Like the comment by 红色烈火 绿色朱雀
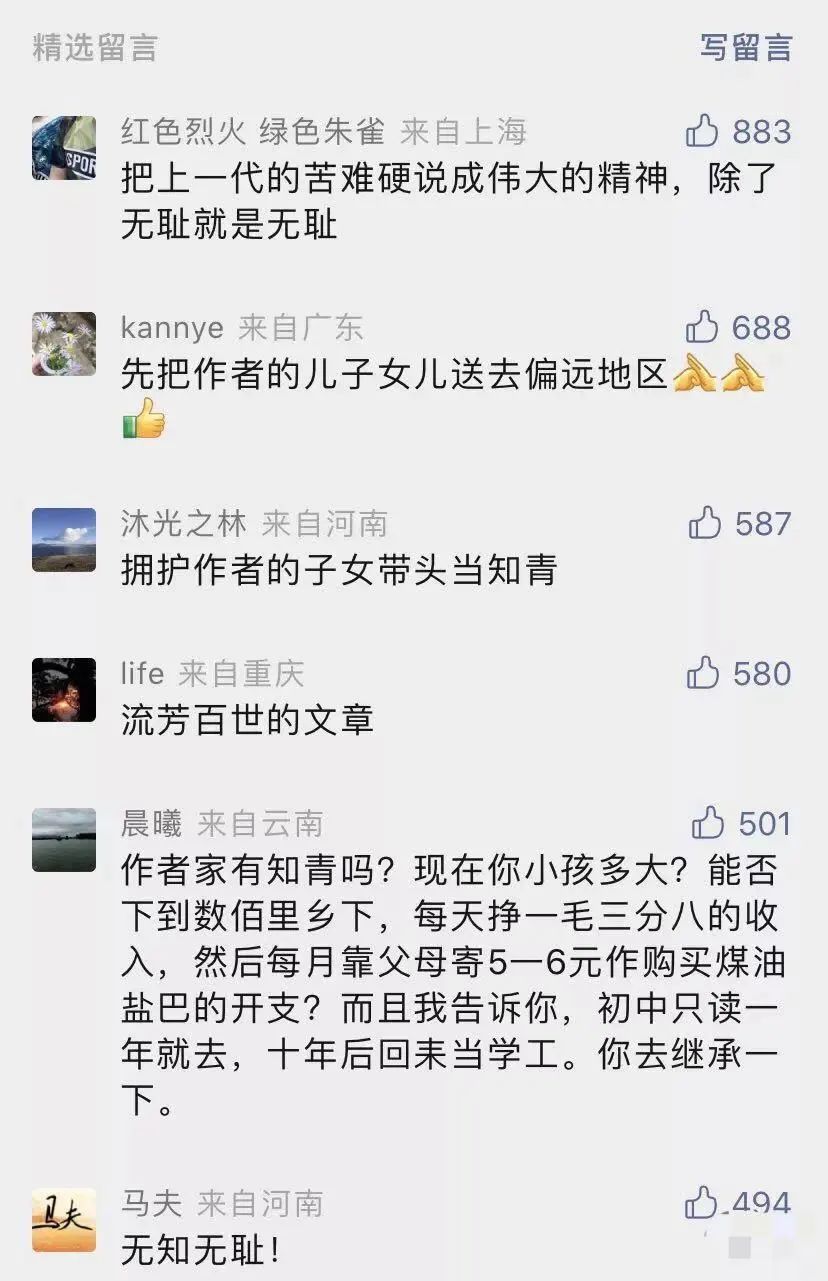 tap(703, 131)
